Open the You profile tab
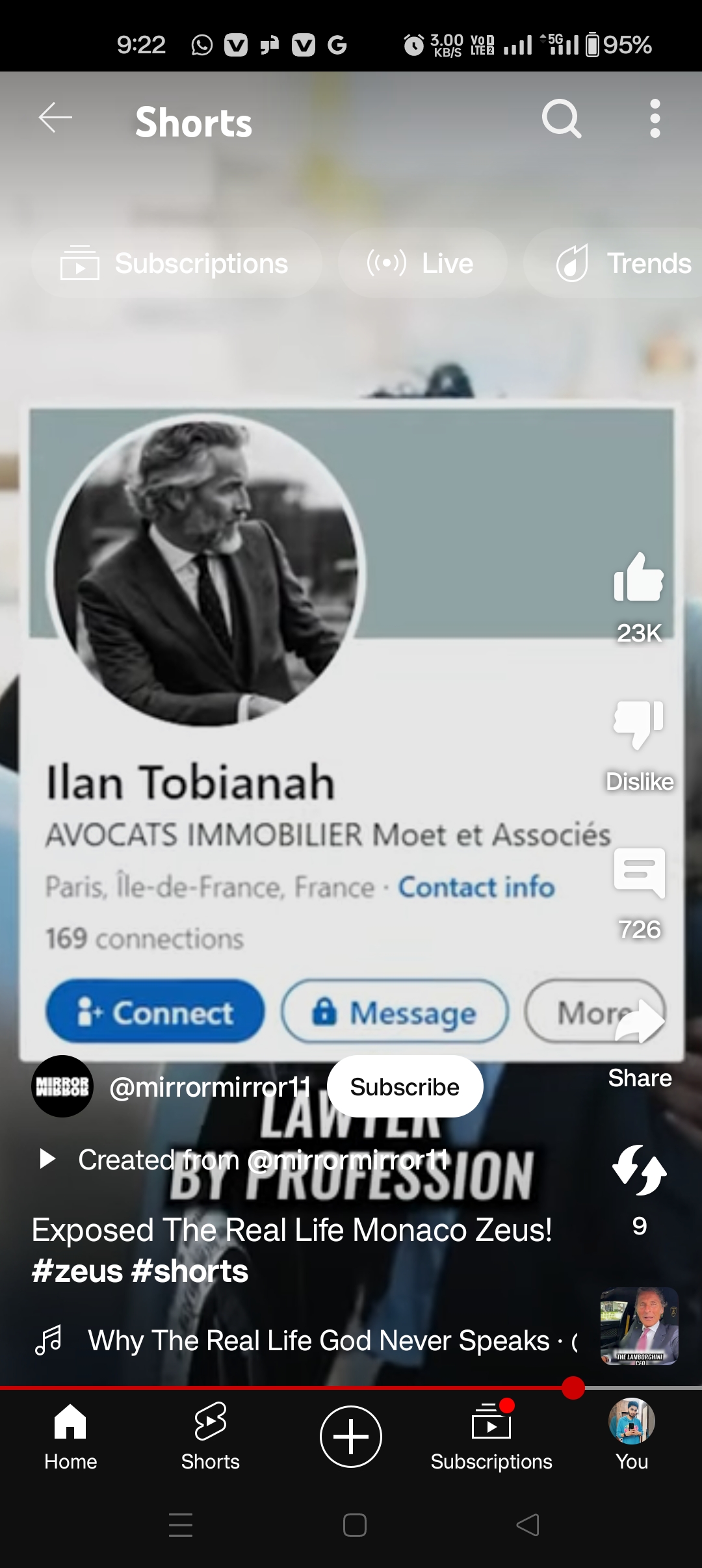This screenshot has height=1568, width=702. click(632, 1435)
